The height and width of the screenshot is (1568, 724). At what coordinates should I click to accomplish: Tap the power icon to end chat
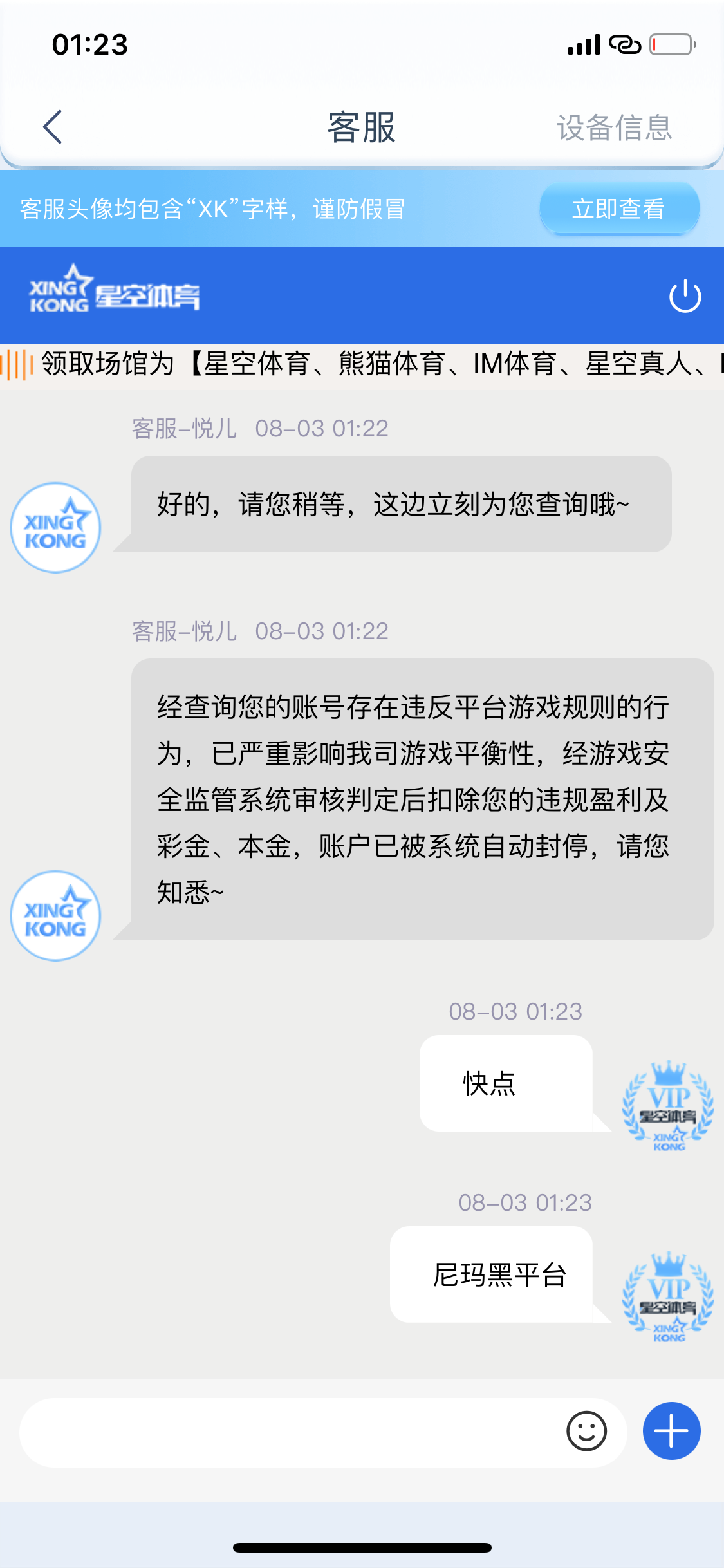pyautogui.click(x=685, y=296)
